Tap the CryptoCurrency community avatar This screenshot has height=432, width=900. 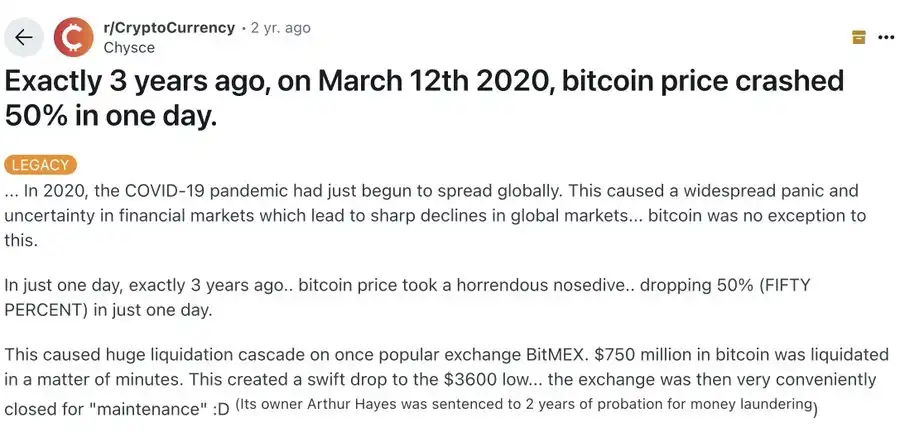[x=72, y=38]
